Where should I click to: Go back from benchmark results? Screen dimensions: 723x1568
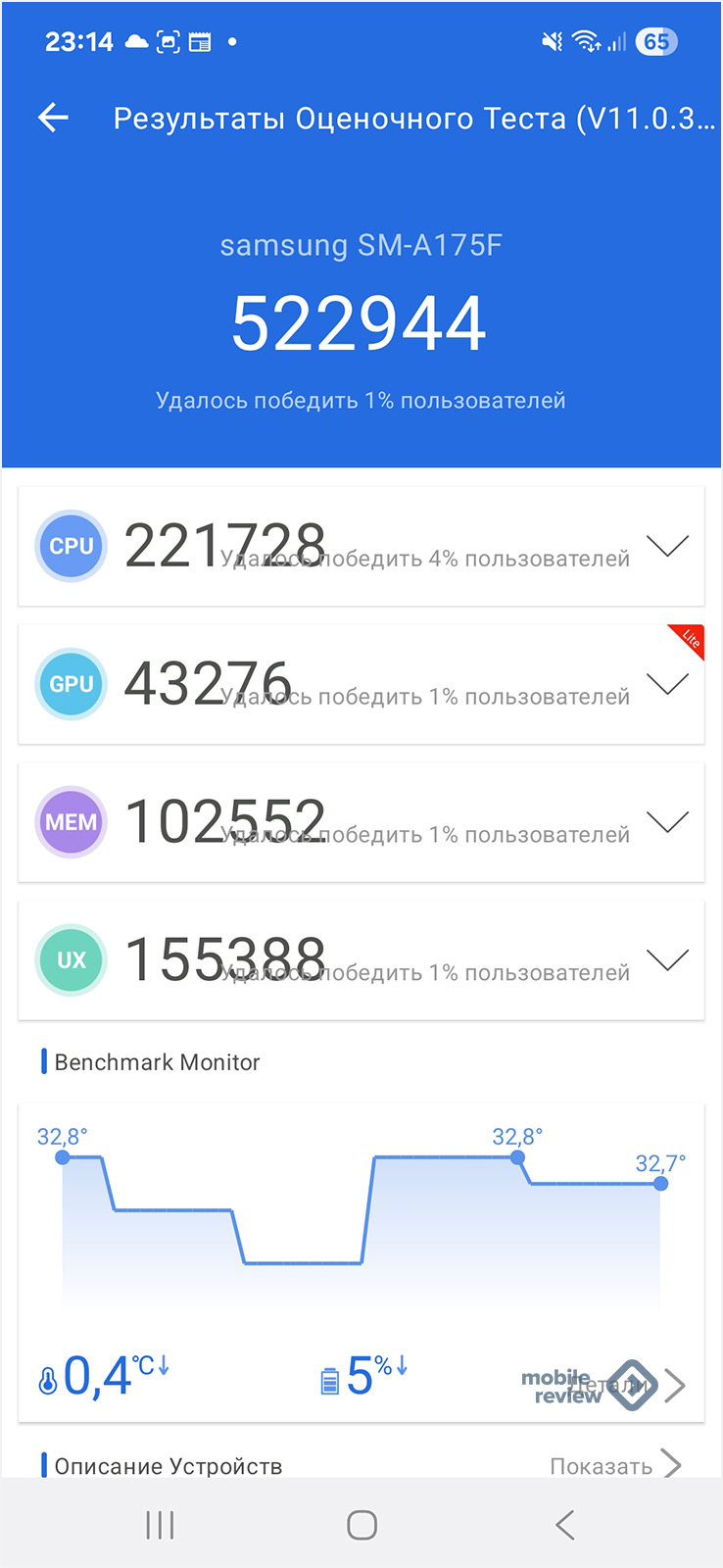[x=54, y=119]
